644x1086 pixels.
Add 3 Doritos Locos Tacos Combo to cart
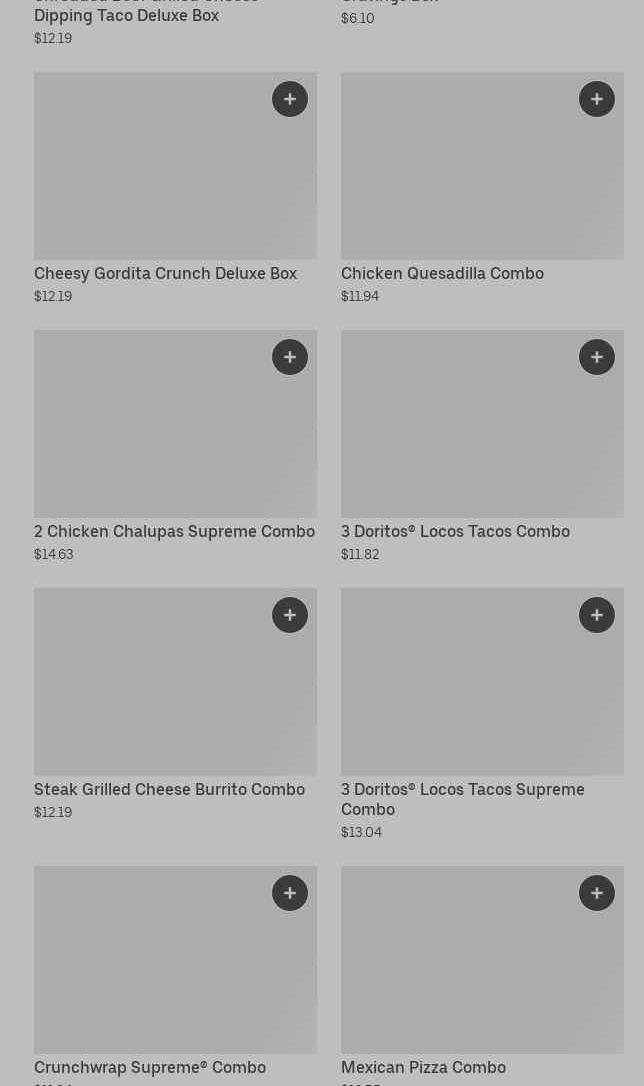click(x=597, y=357)
